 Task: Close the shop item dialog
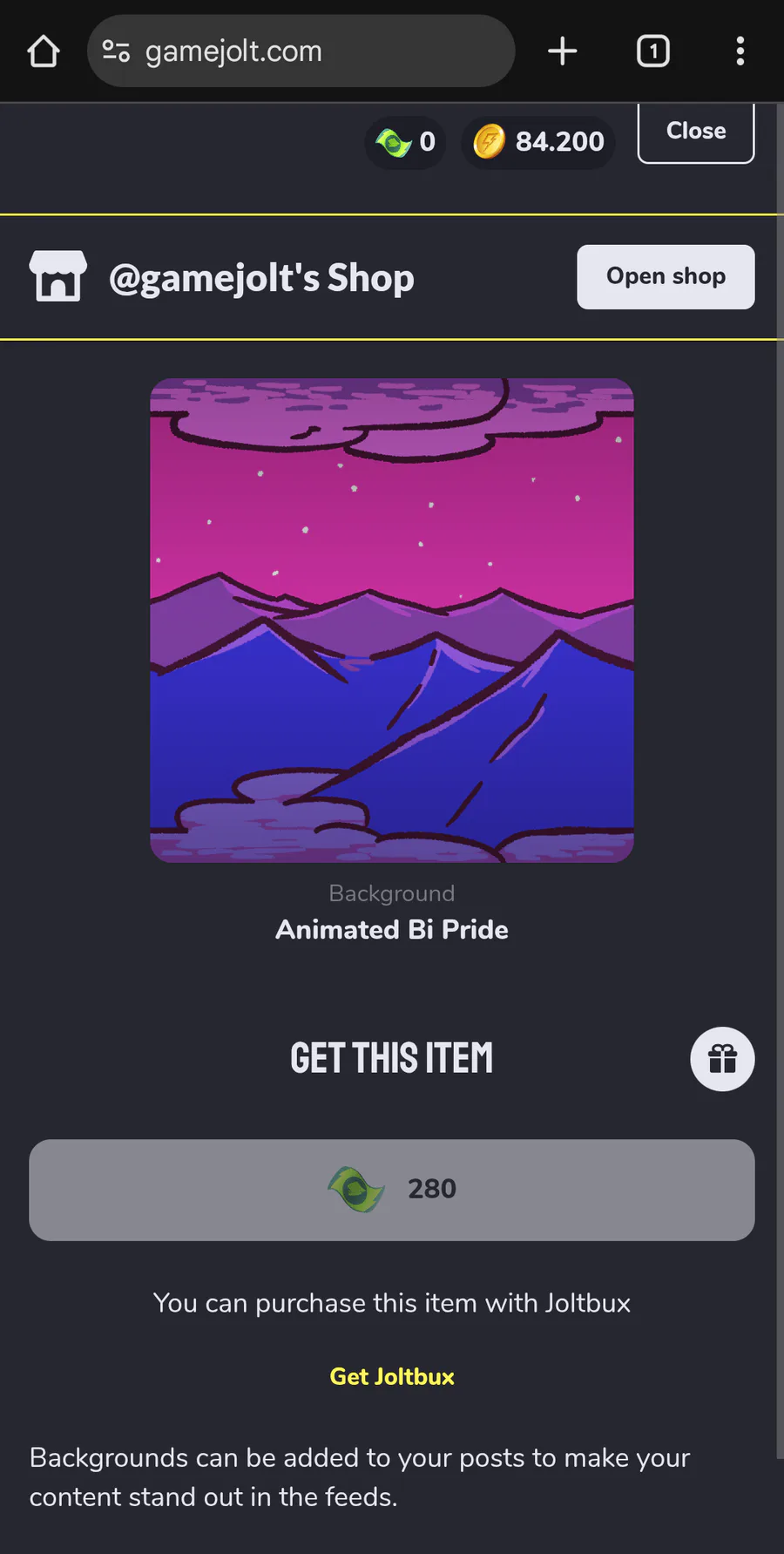pyautogui.click(x=695, y=132)
